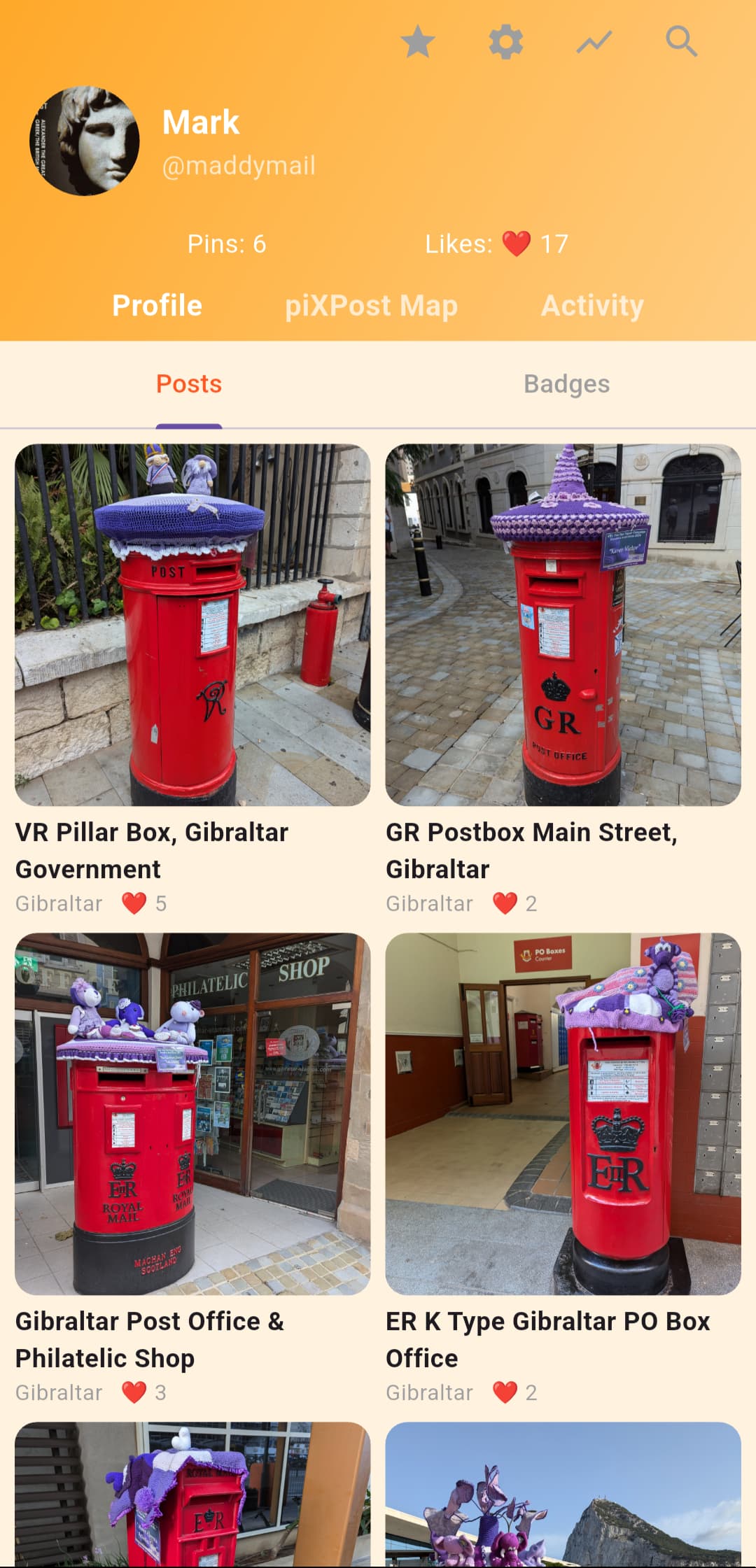The image size is (756, 1568).
Task: Tap Mark's profile avatar
Action: [x=85, y=141]
